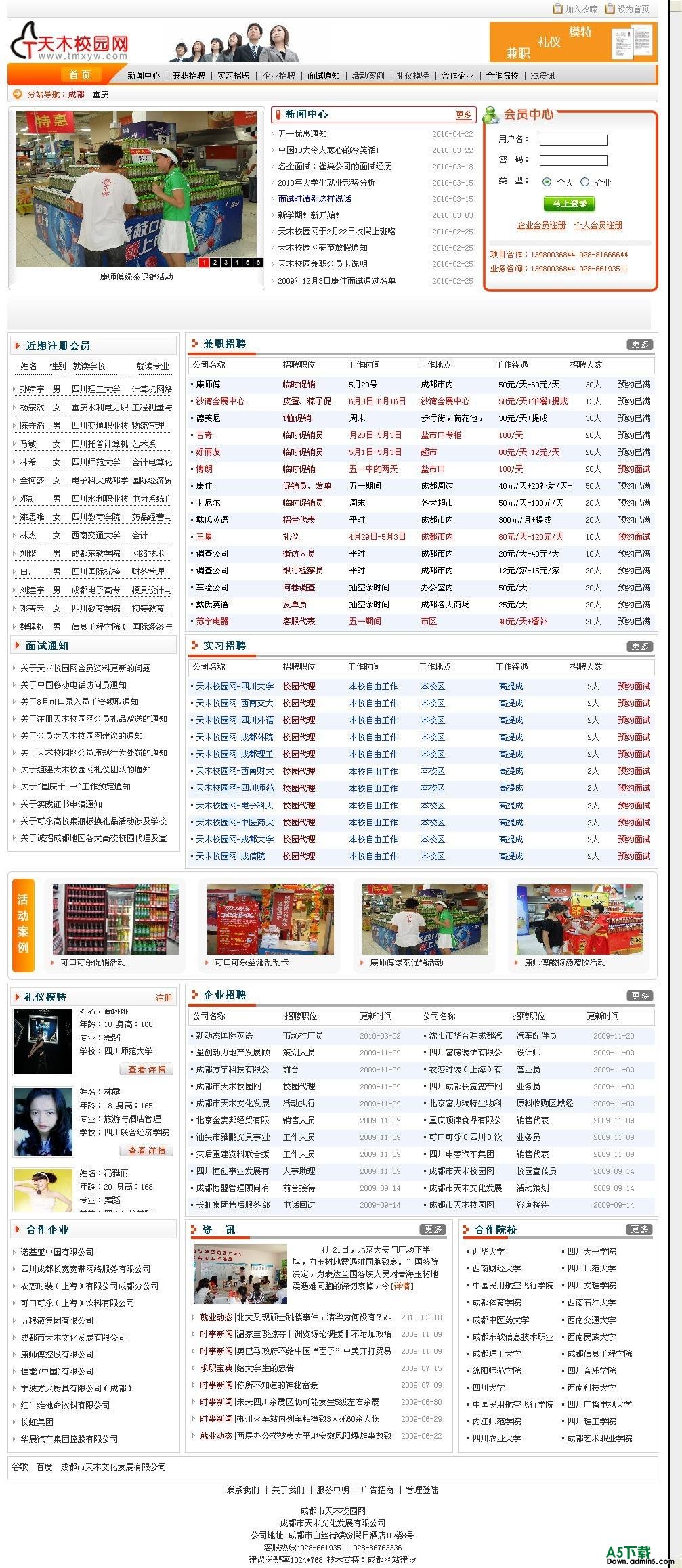
Task: Focus the 用户名 input field
Action: point(573,140)
